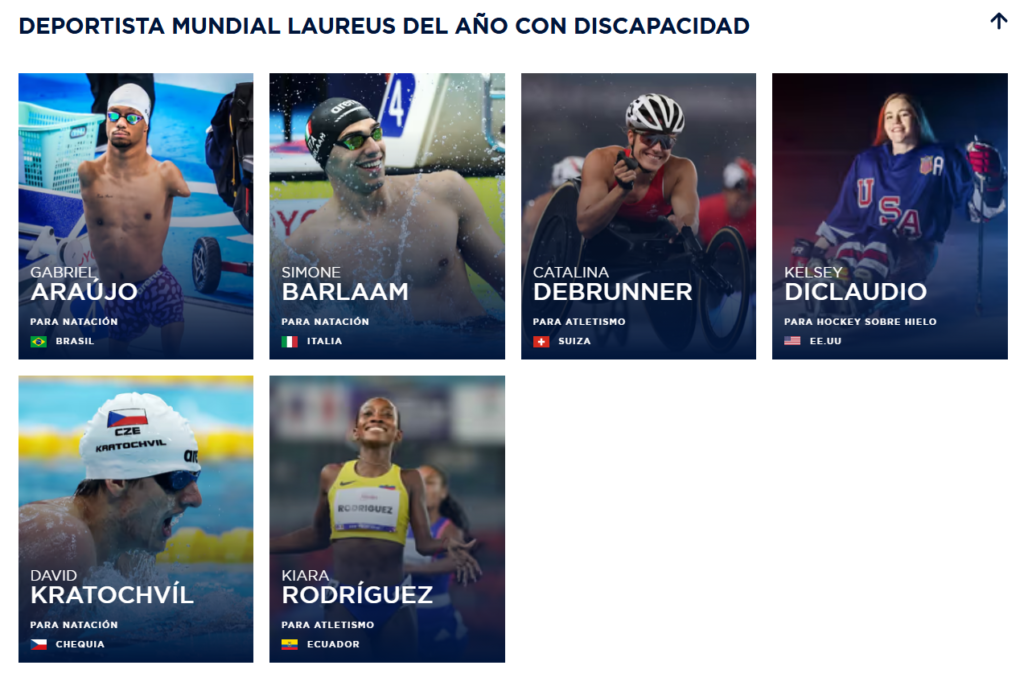The height and width of the screenshot is (686, 1024).
Task: View Kiara Rodríguez's nominee card
Action: [x=387, y=518]
